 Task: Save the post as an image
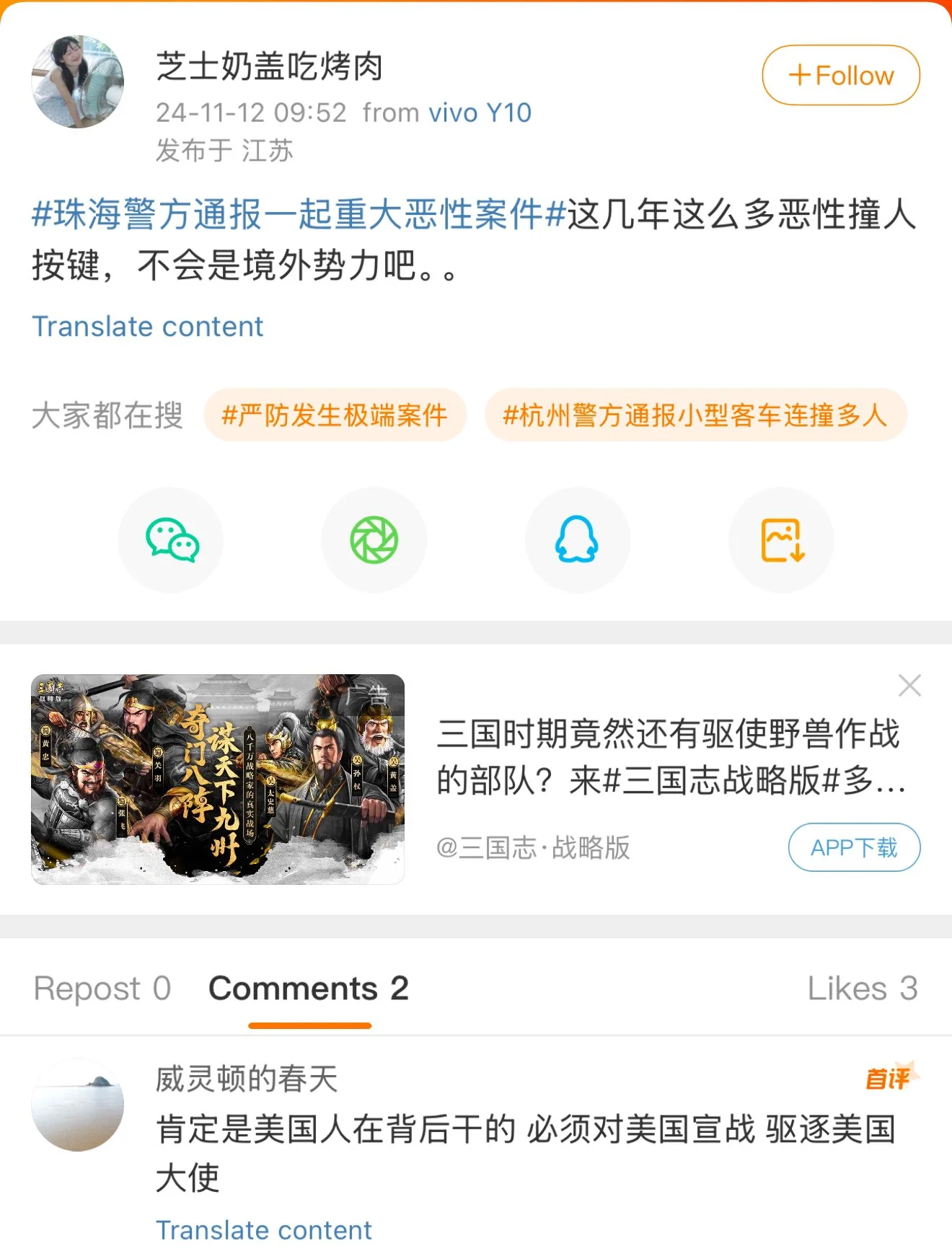pos(782,540)
